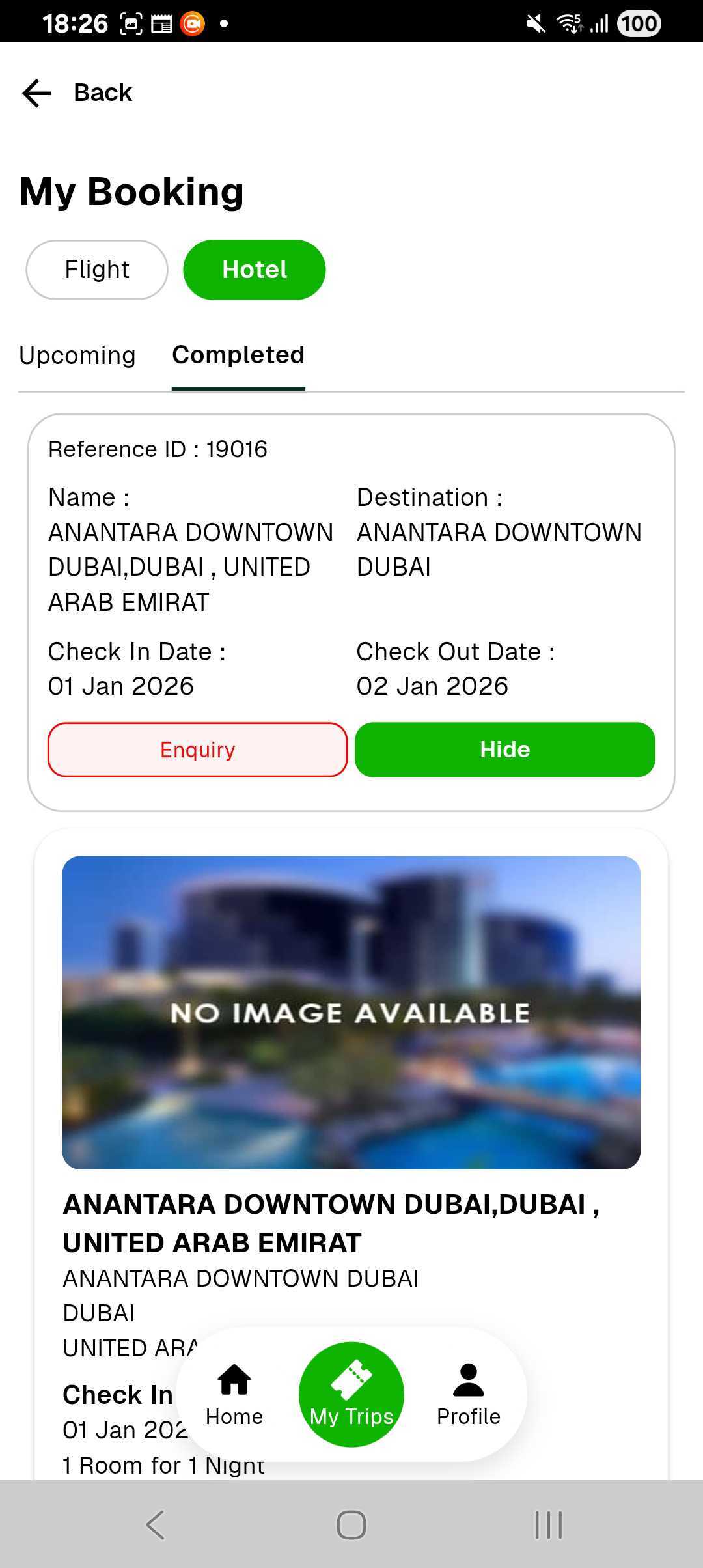This screenshot has width=703, height=1568.
Task: Open the system recent apps view
Action: [548, 1524]
